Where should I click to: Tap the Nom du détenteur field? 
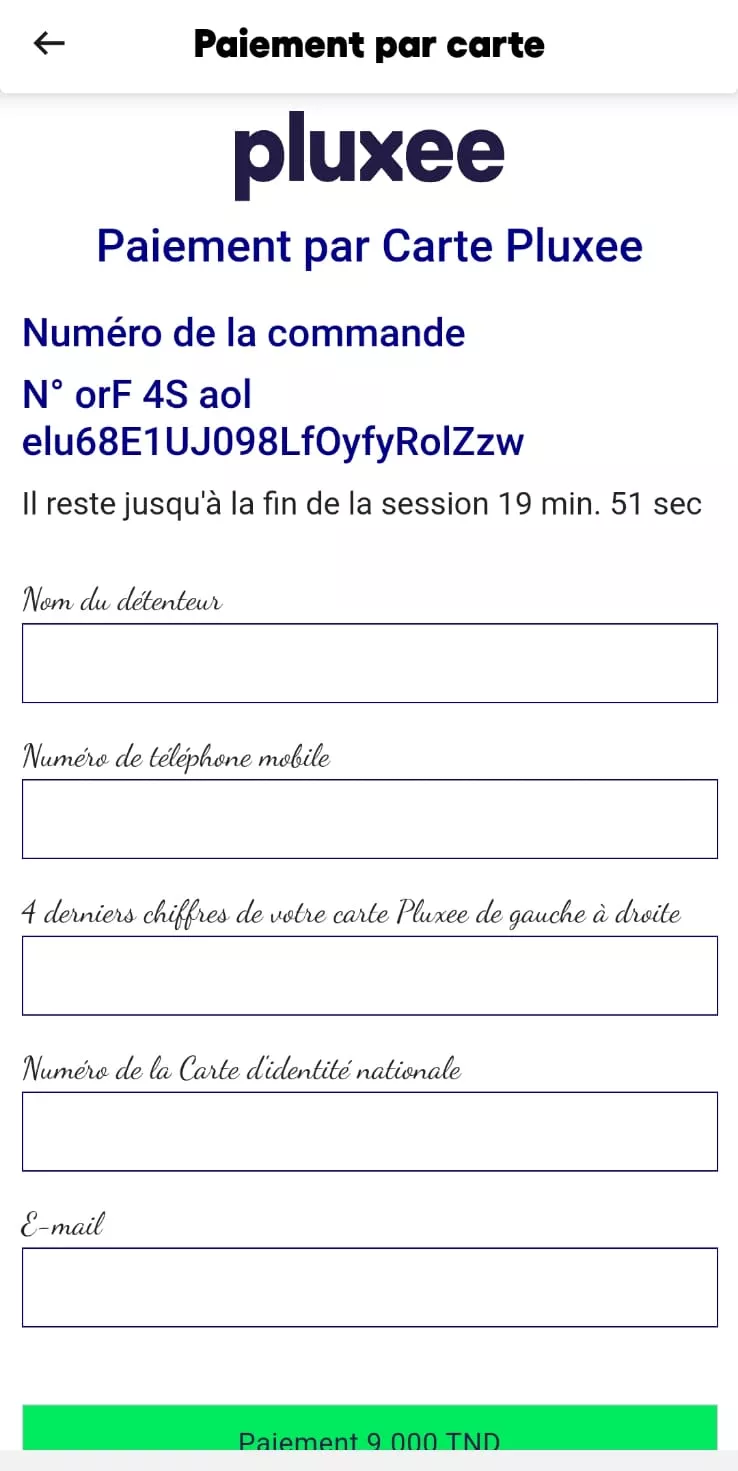pyautogui.click(x=369, y=663)
